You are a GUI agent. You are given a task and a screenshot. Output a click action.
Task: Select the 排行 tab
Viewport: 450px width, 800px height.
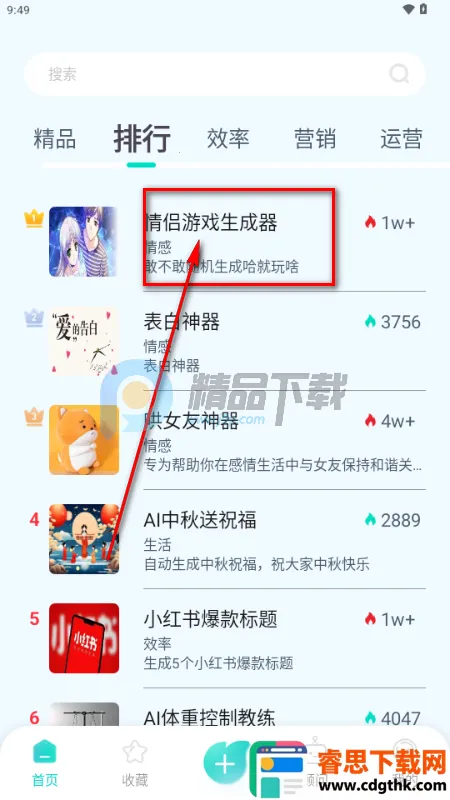(x=141, y=139)
